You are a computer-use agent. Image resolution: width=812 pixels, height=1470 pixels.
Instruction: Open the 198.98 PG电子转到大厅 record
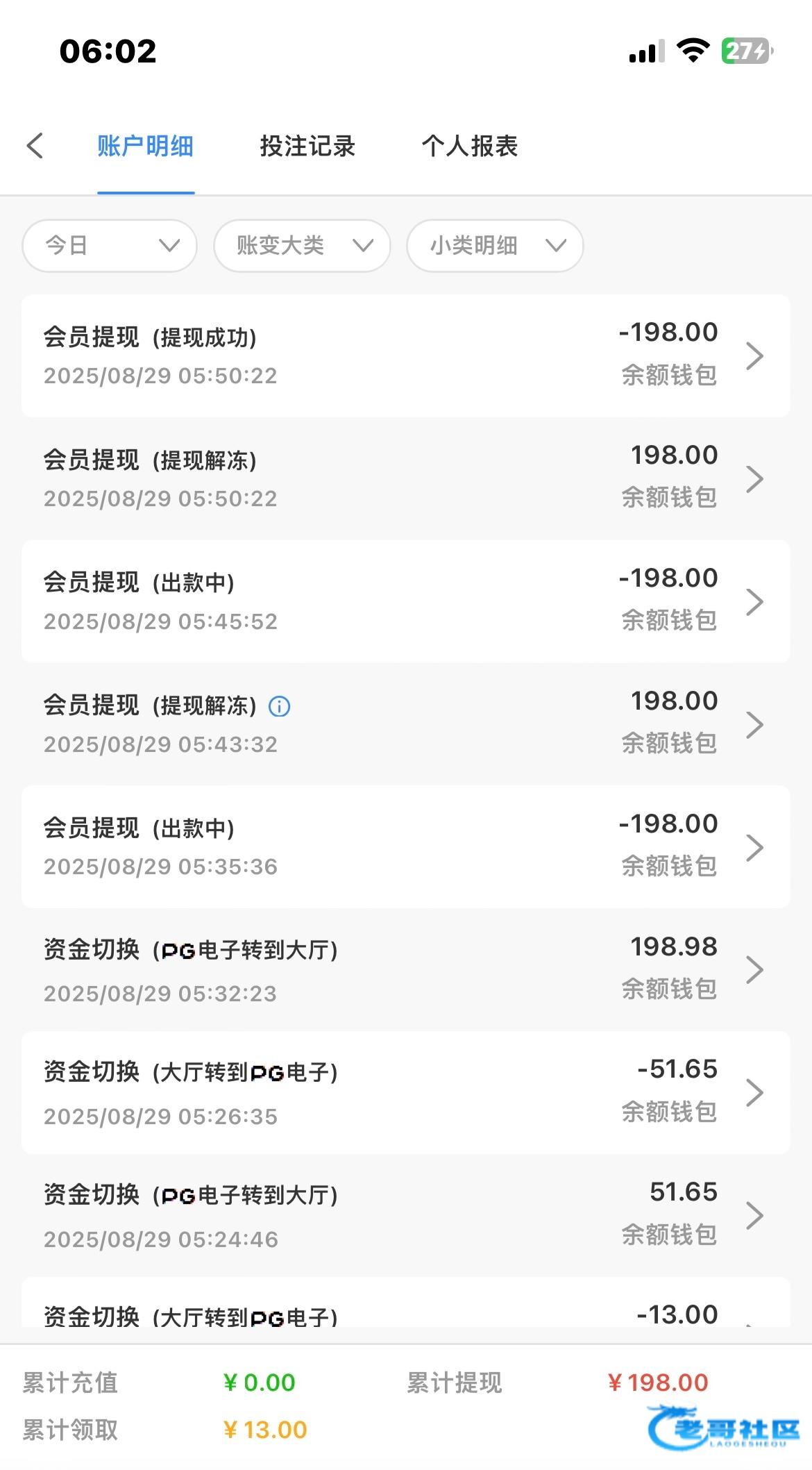[x=406, y=970]
